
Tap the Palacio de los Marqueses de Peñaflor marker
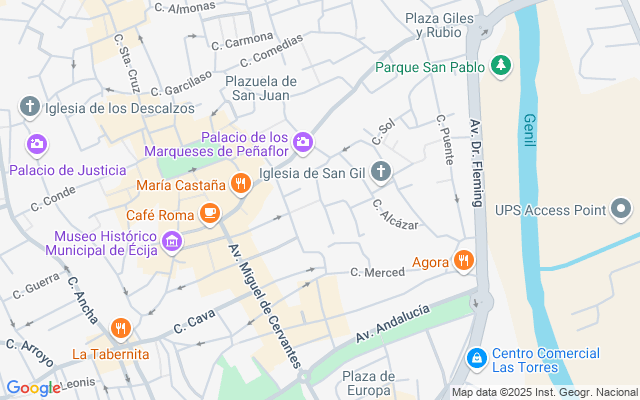click(302, 144)
